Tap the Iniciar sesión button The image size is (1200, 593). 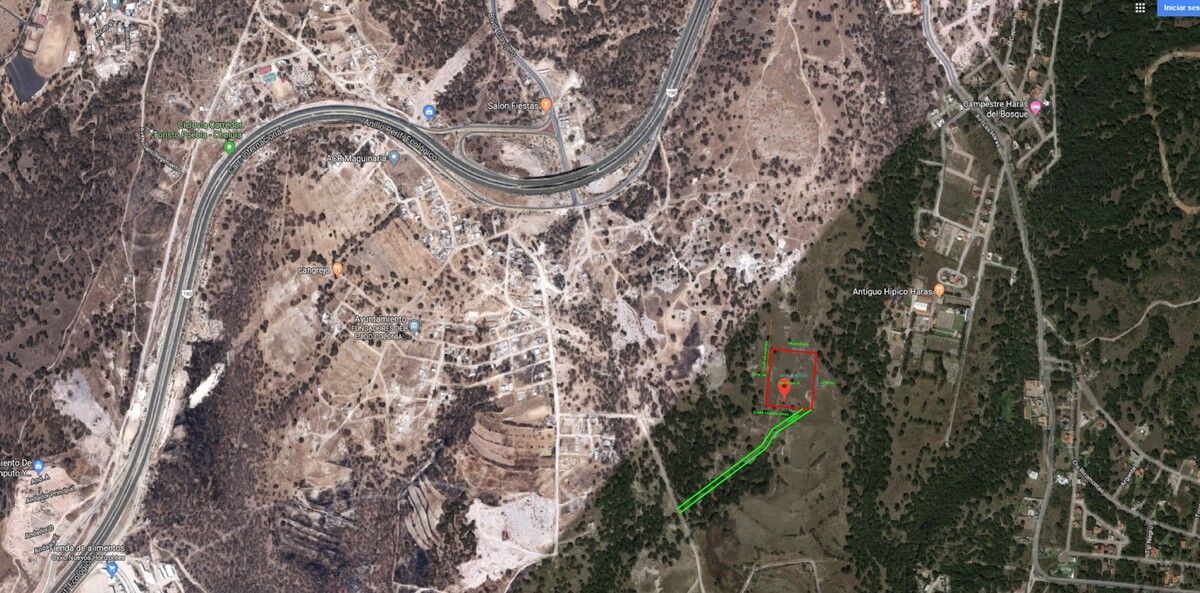click(1178, 7)
